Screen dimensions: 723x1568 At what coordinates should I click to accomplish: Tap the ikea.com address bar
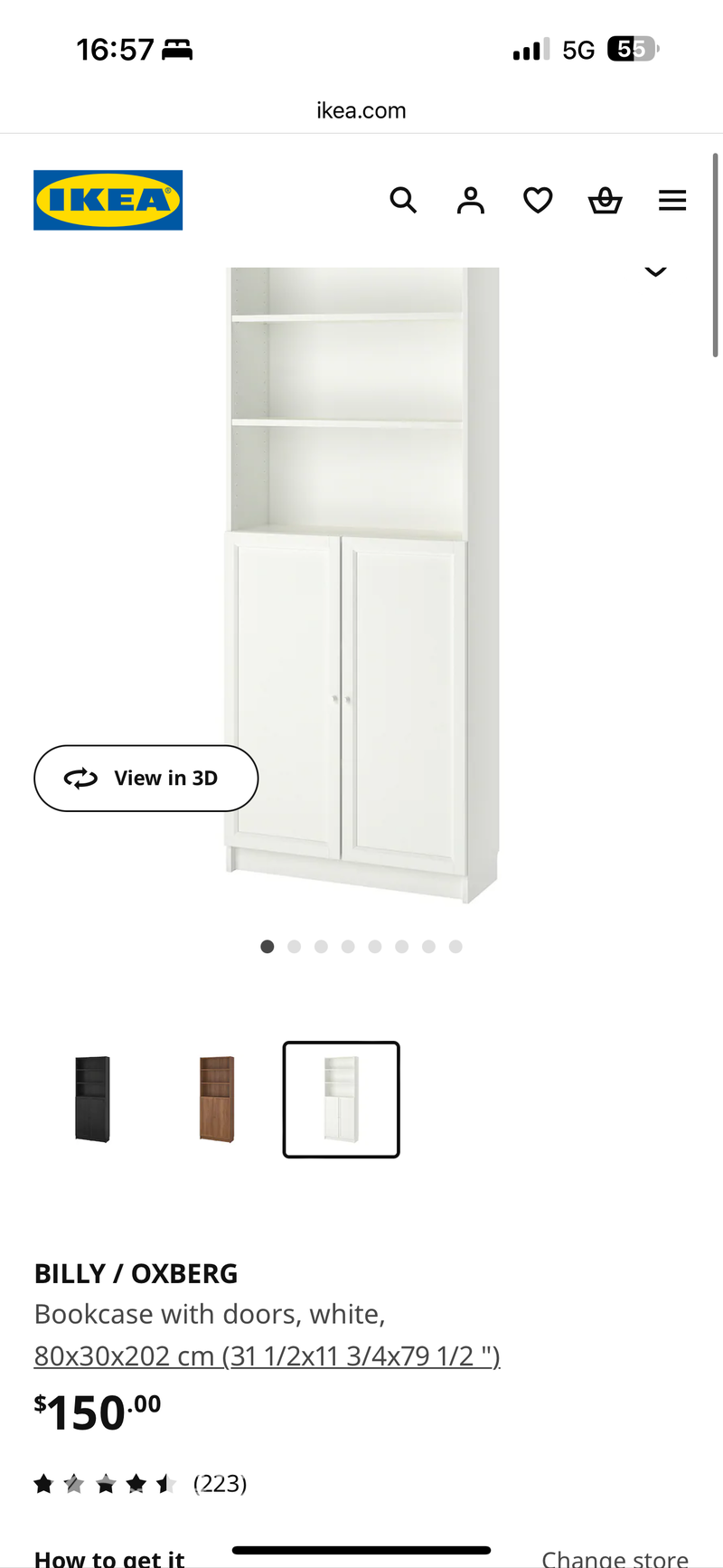(361, 110)
